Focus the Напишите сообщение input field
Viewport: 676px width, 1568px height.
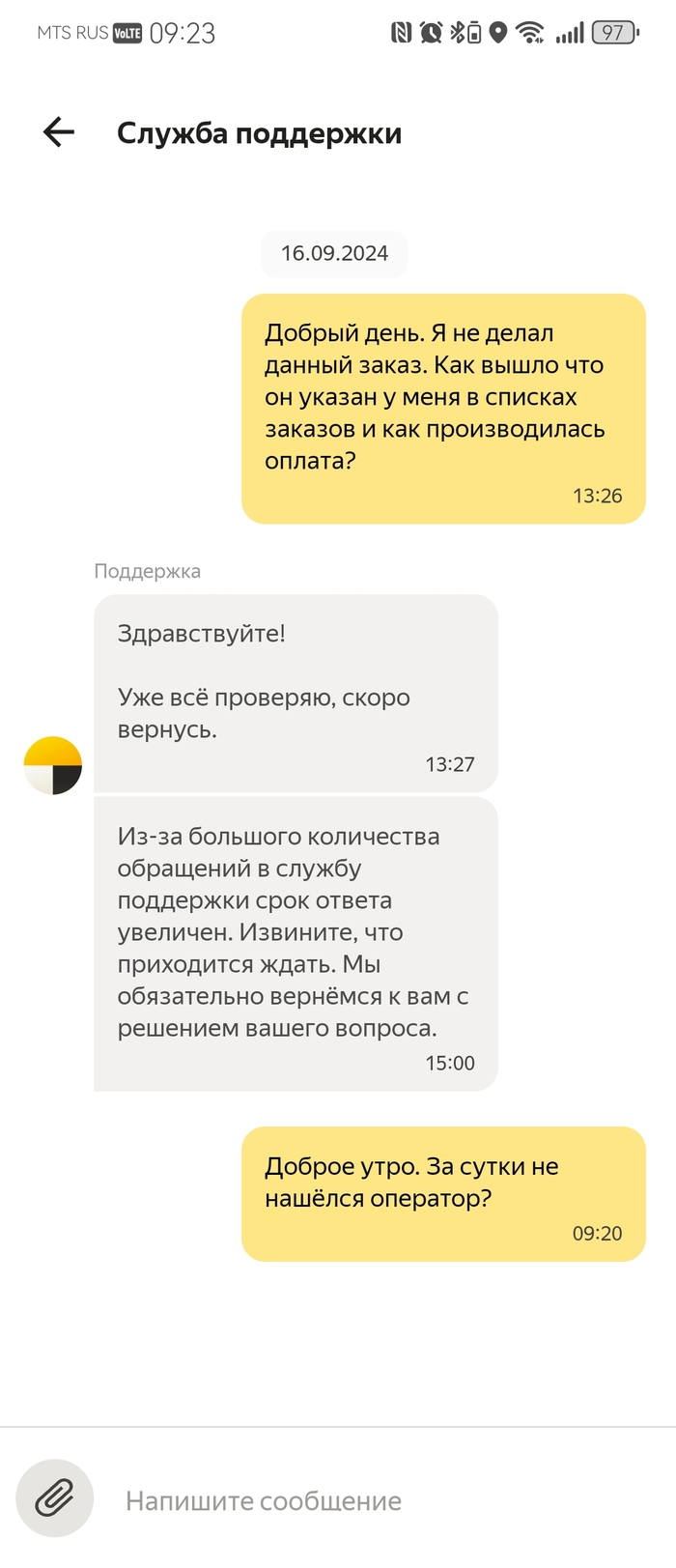click(377, 1500)
